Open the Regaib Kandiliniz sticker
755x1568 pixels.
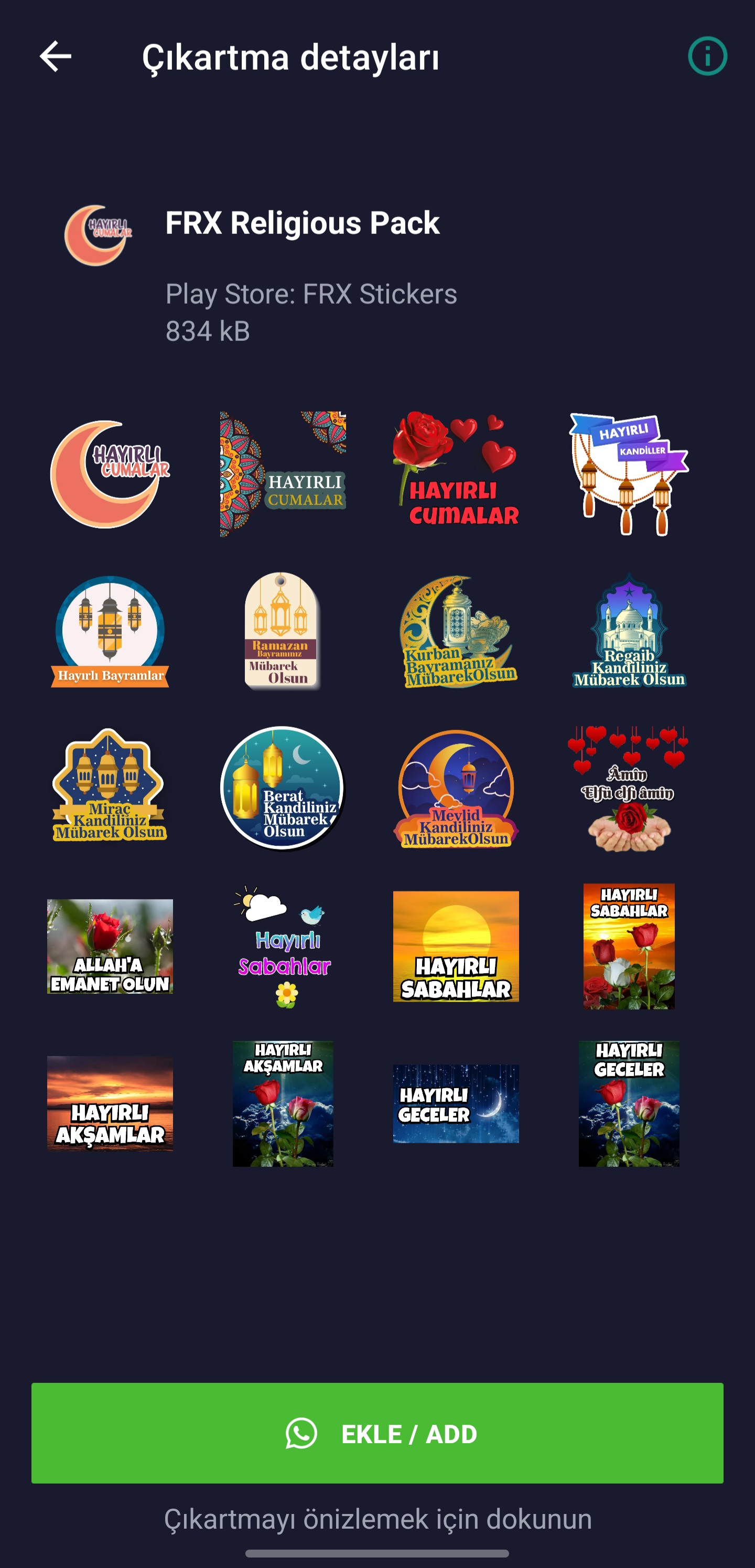629,631
